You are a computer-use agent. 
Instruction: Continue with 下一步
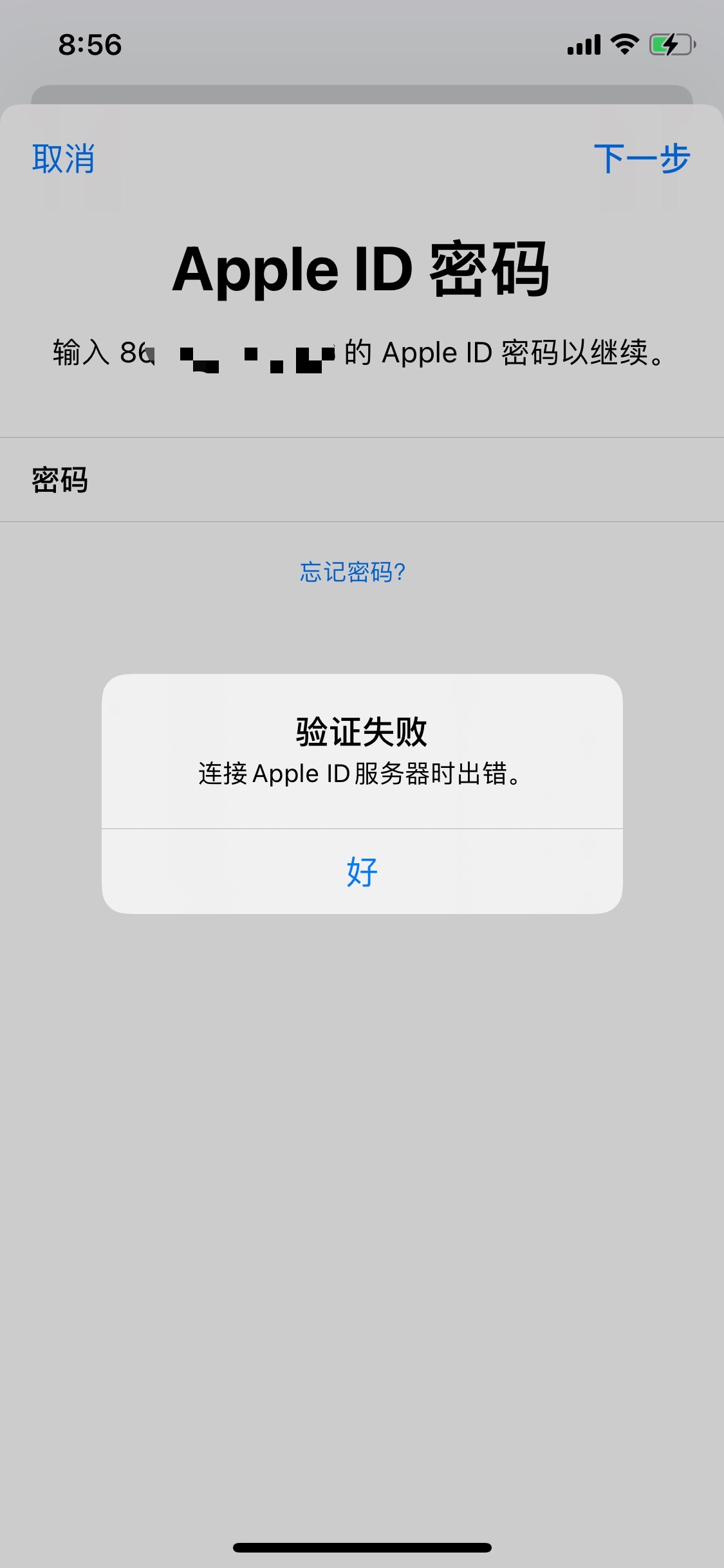click(x=641, y=158)
